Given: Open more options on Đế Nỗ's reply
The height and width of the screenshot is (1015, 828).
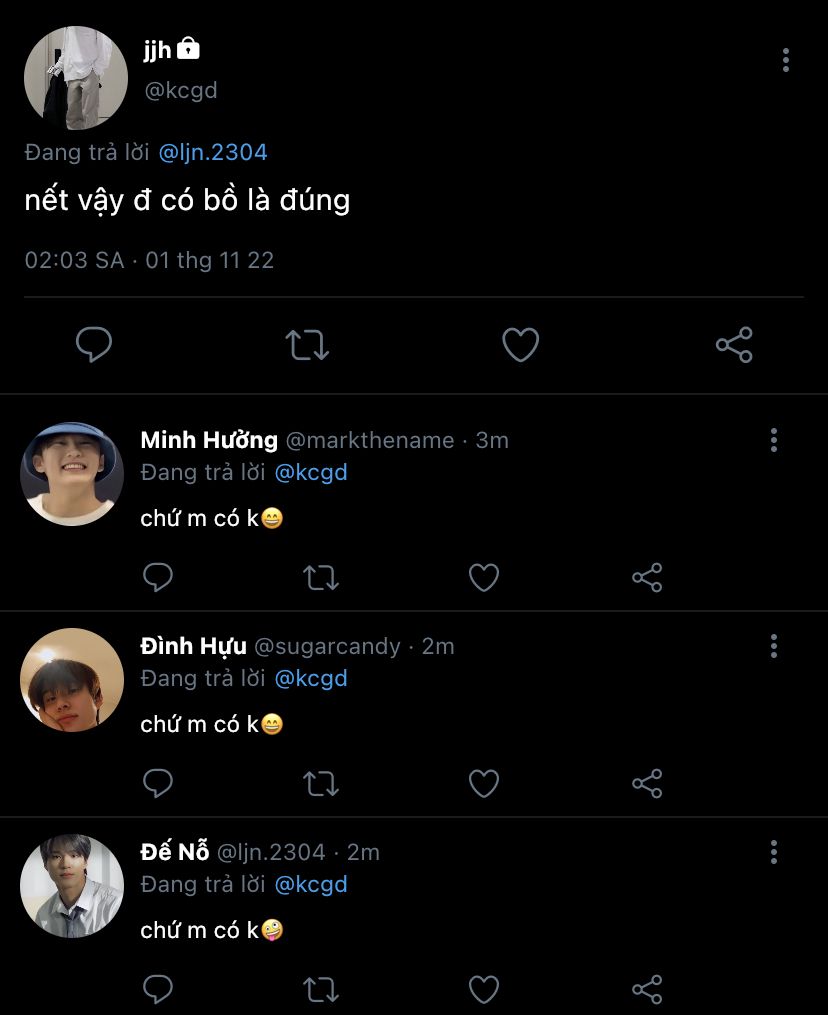Looking at the screenshot, I should pyautogui.click(x=774, y=852).
